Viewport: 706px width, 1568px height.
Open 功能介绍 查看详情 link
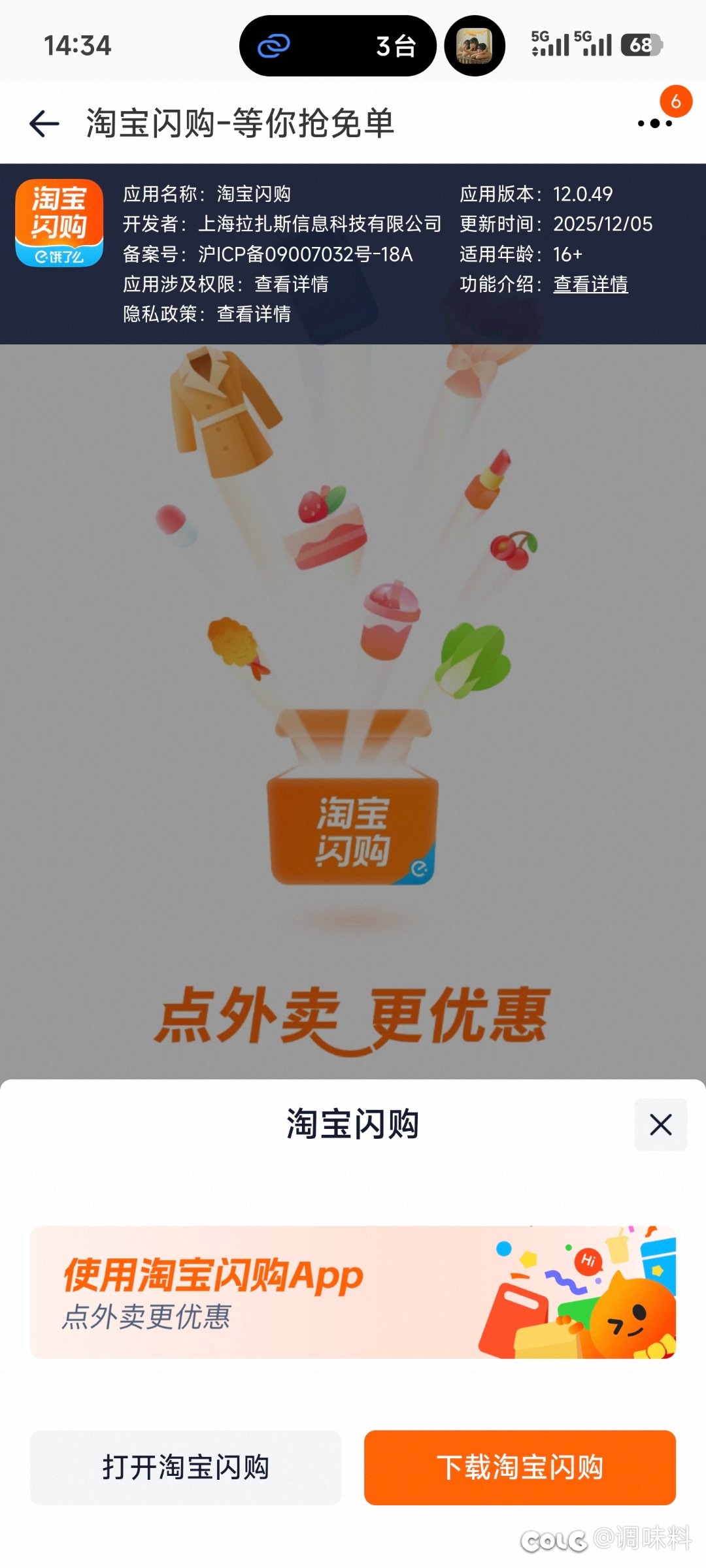click(x=590, y=284)
